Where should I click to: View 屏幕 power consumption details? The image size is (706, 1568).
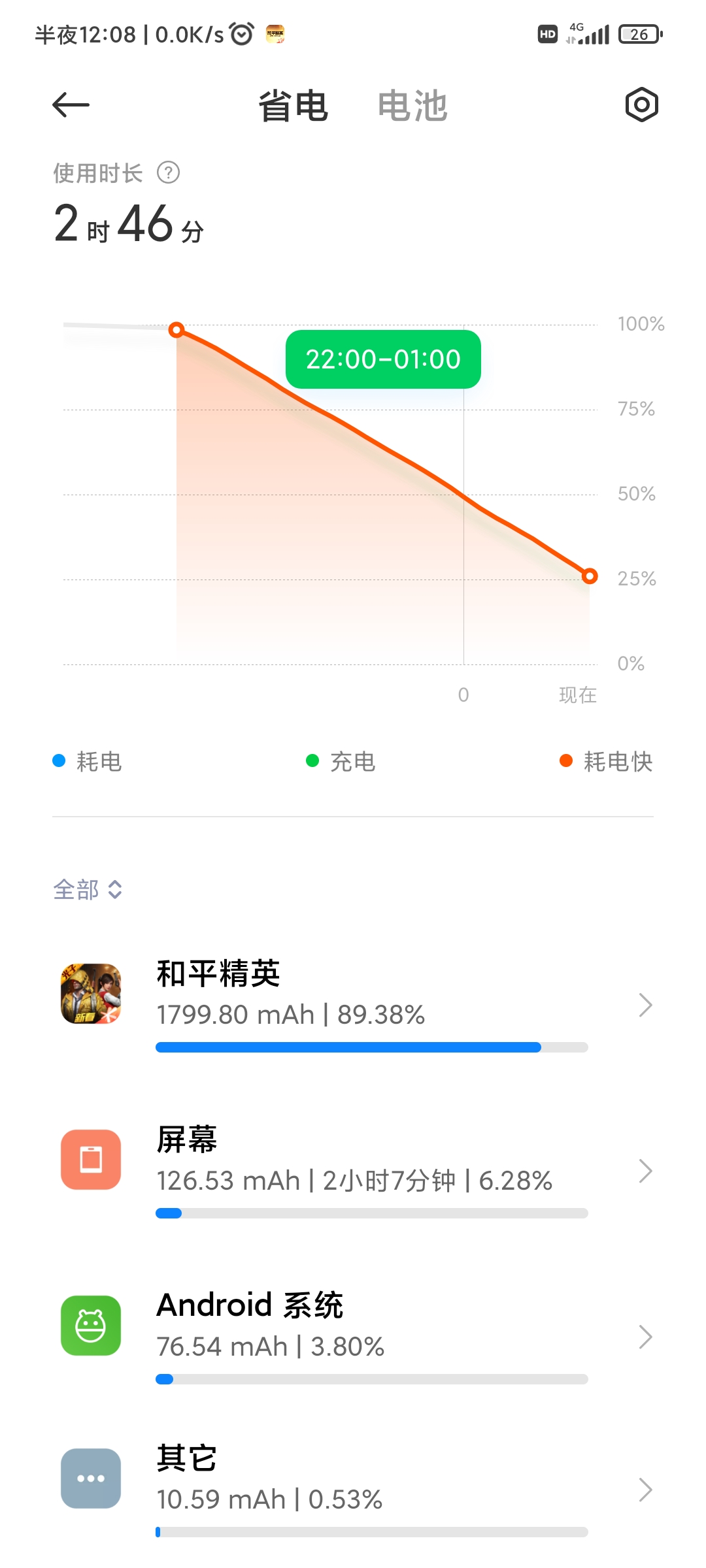click(353, 1171)
